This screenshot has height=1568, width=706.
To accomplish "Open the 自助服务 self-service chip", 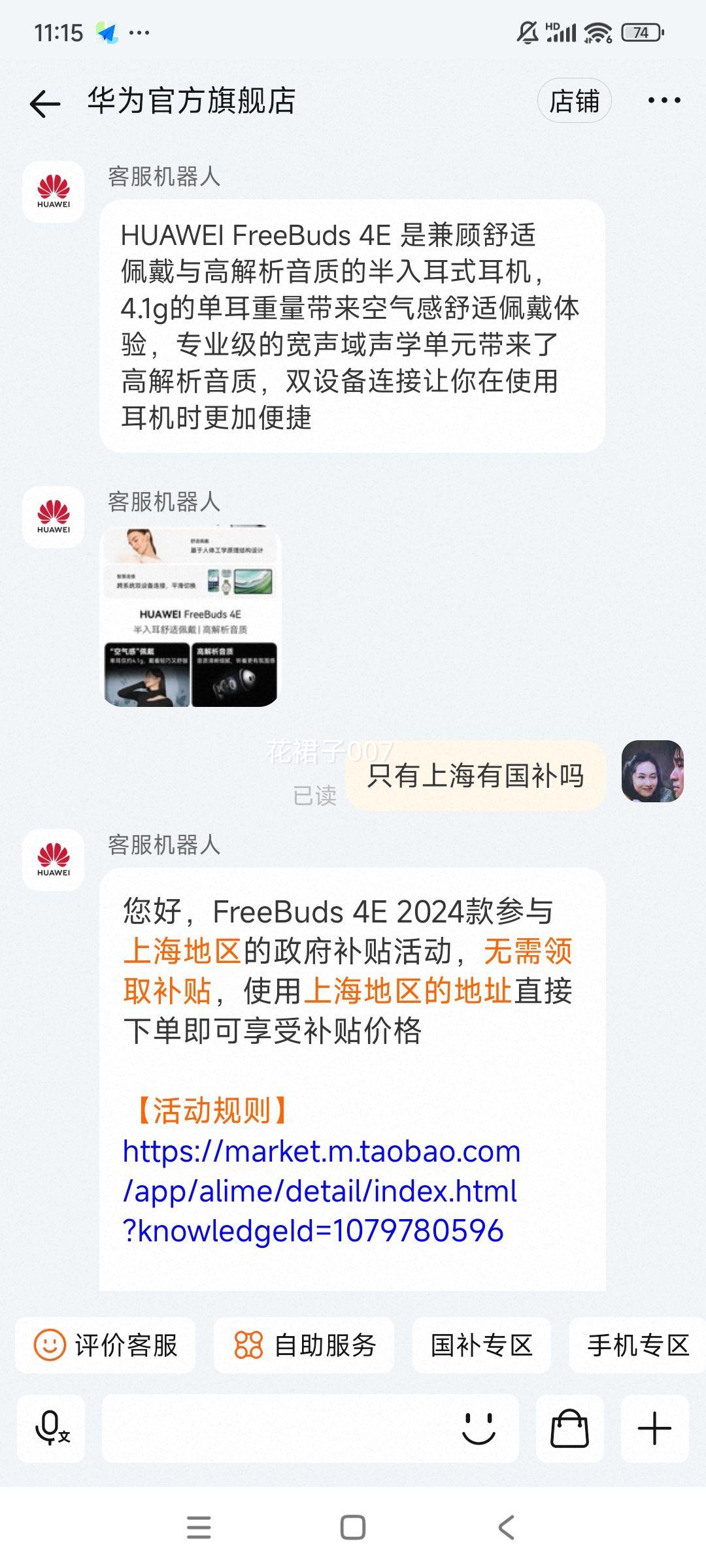I will pyautogui.click(x=304, y=1345).
